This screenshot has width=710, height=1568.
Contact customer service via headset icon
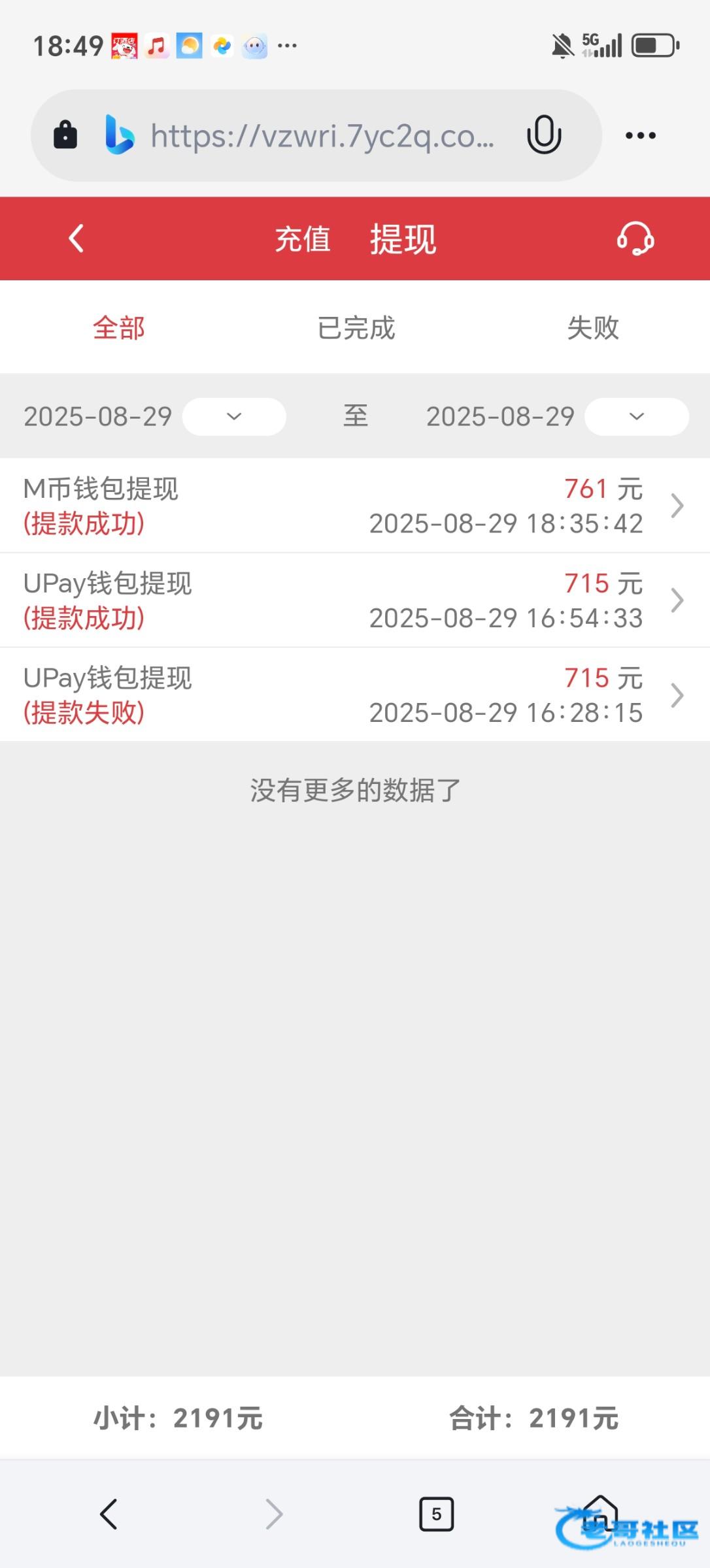tap(635, 238)
